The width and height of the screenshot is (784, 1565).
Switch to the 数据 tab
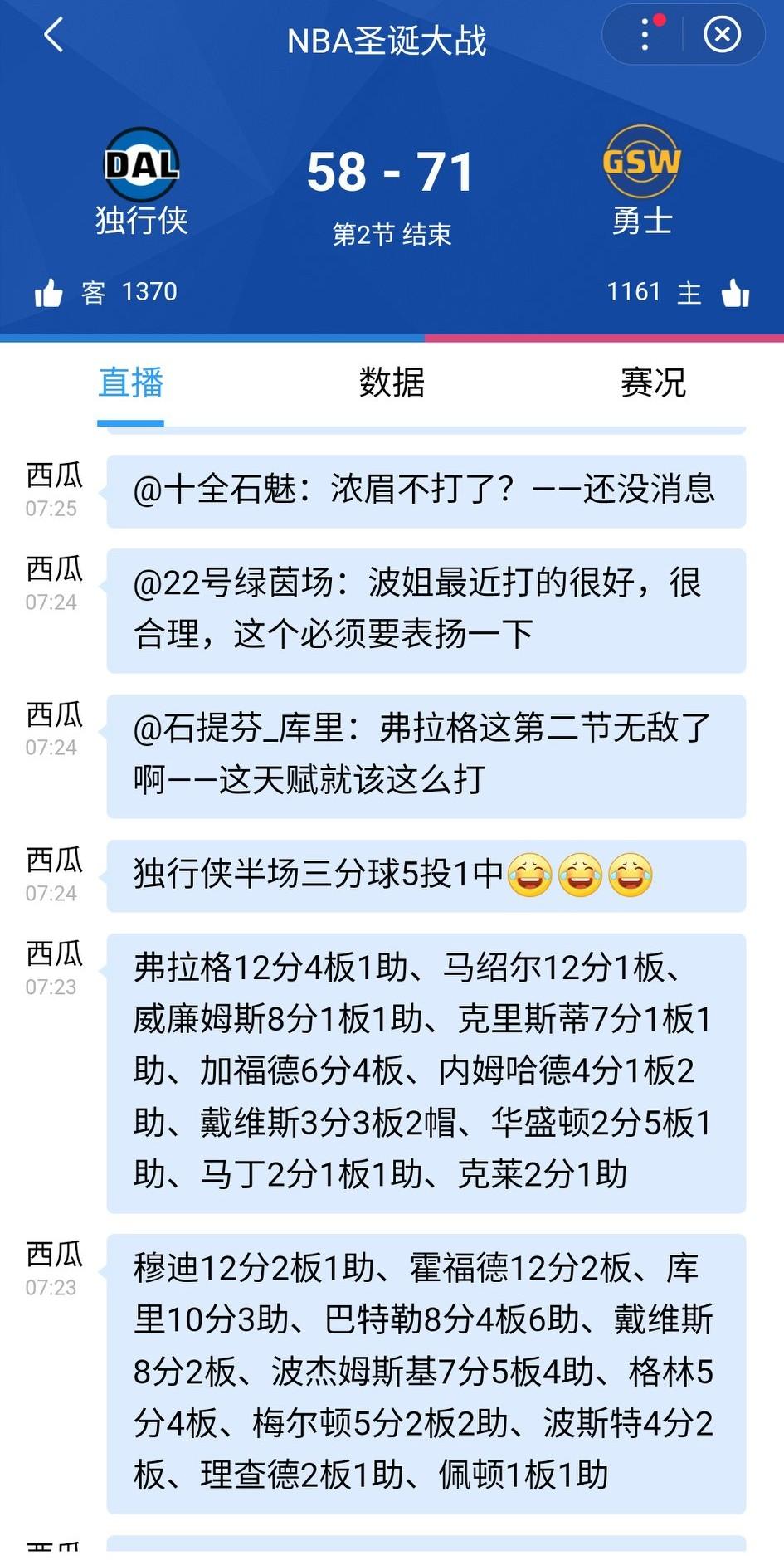[392, 382]
